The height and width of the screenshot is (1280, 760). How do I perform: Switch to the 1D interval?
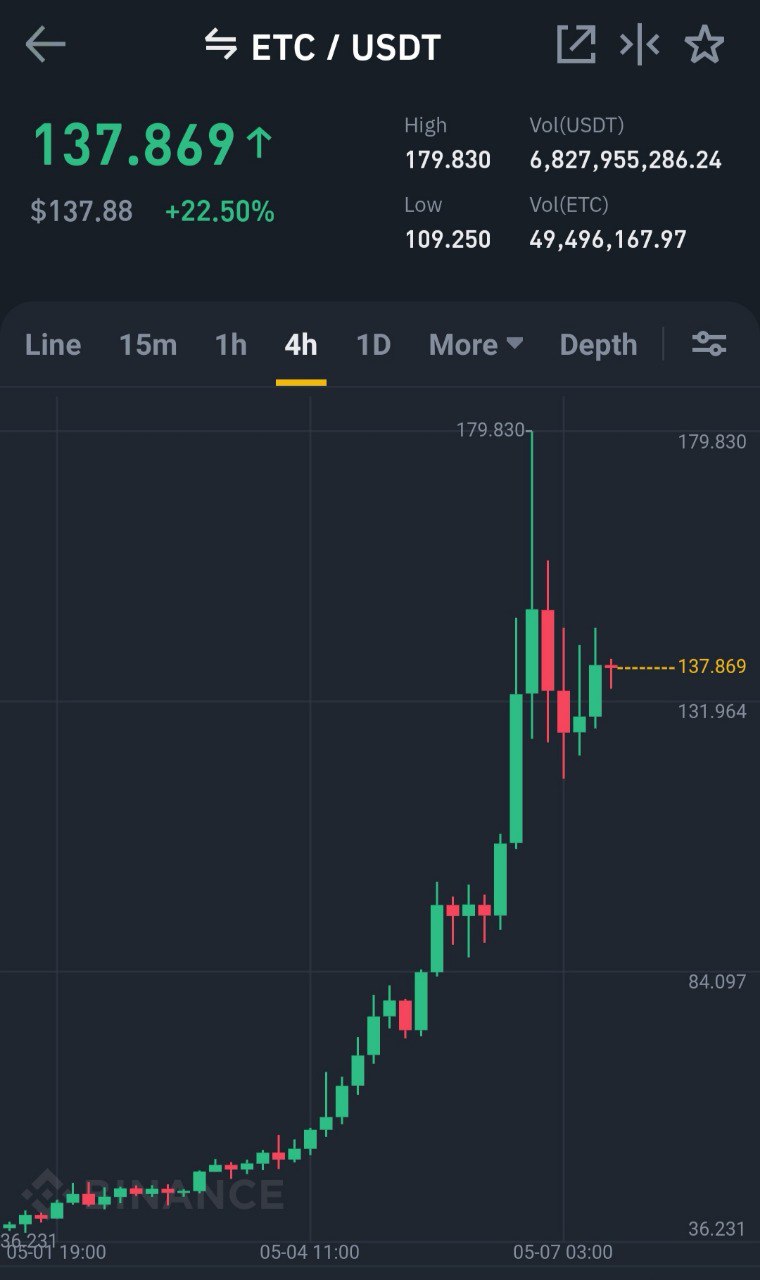(x=373, y=345)
